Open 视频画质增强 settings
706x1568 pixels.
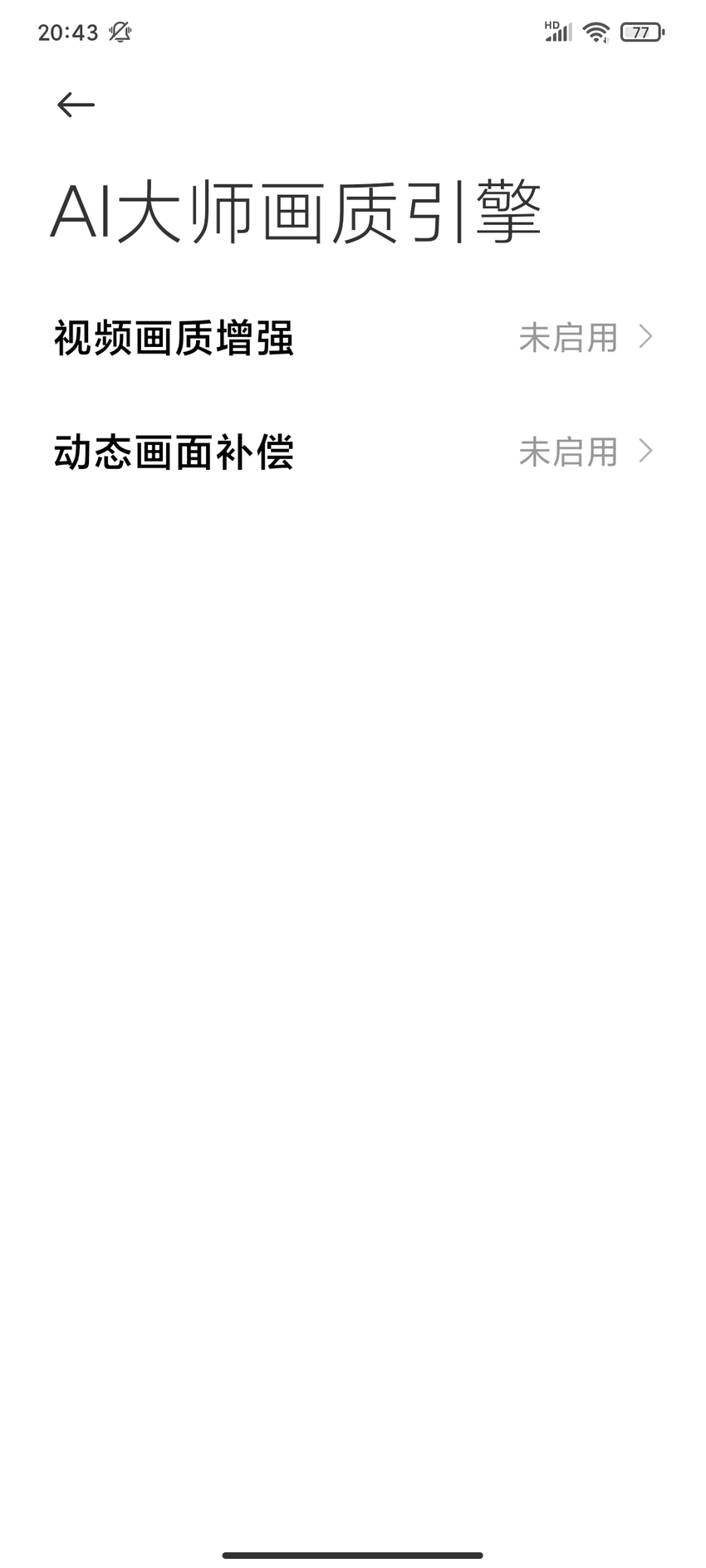click(353, 338)
